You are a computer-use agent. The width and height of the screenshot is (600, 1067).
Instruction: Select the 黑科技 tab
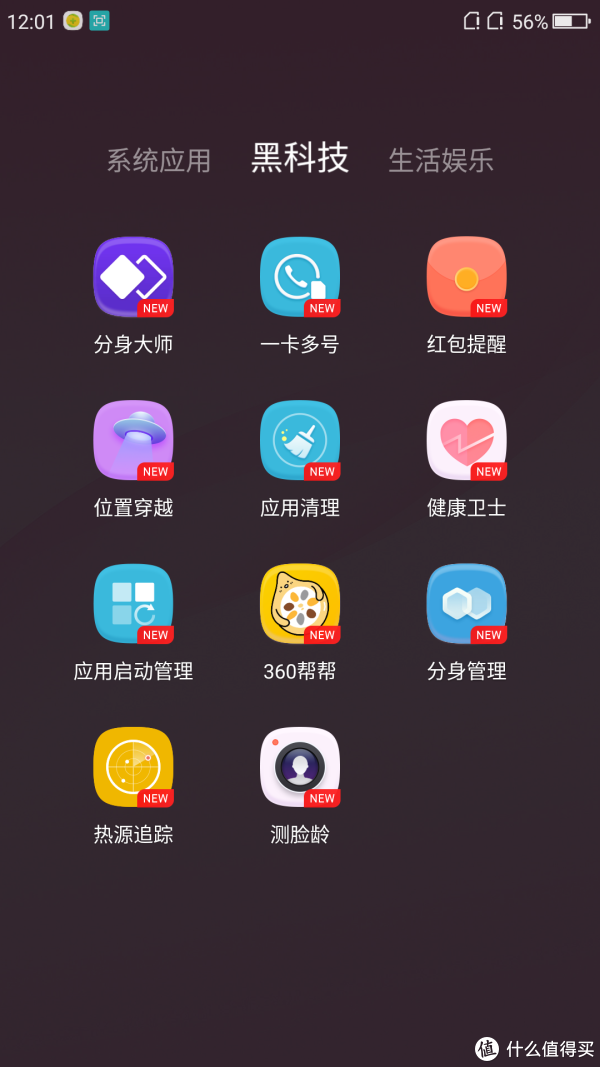point(300,159)
